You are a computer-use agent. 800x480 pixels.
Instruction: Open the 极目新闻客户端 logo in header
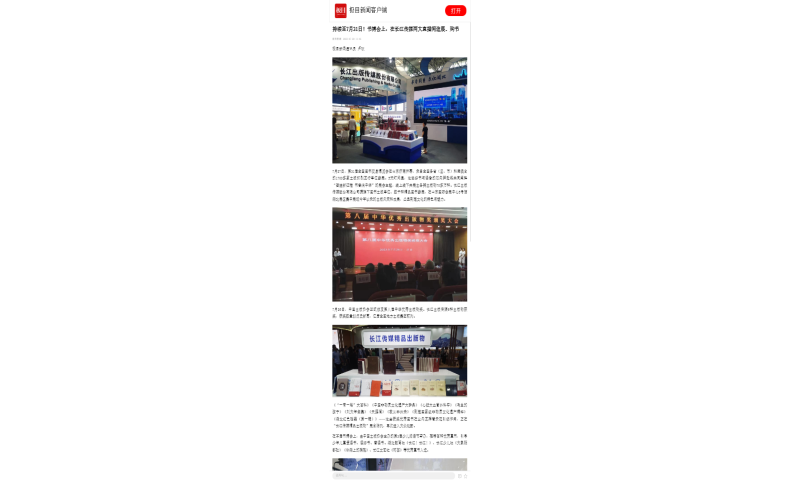[x=341, y=10]
